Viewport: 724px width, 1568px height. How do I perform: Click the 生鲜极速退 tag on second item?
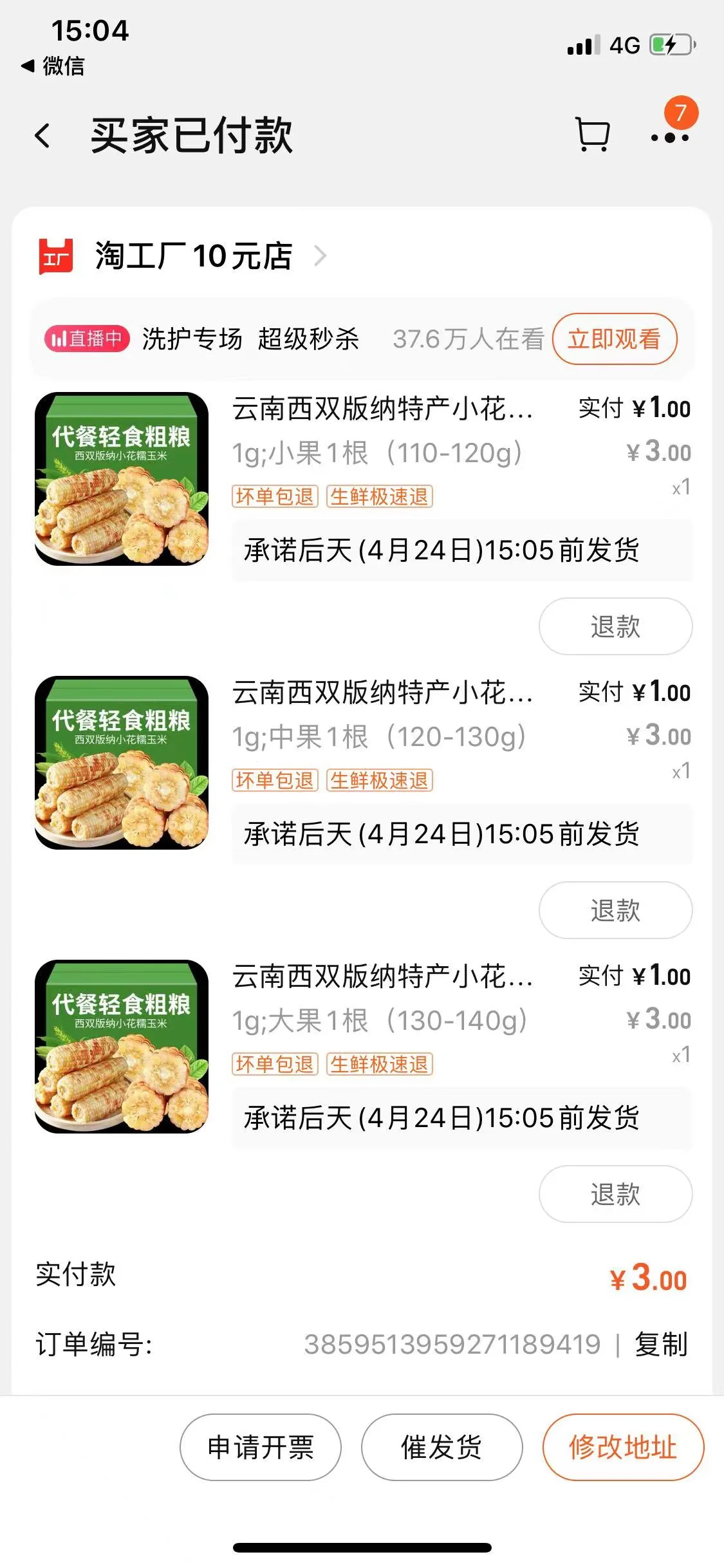click(381, 781)
